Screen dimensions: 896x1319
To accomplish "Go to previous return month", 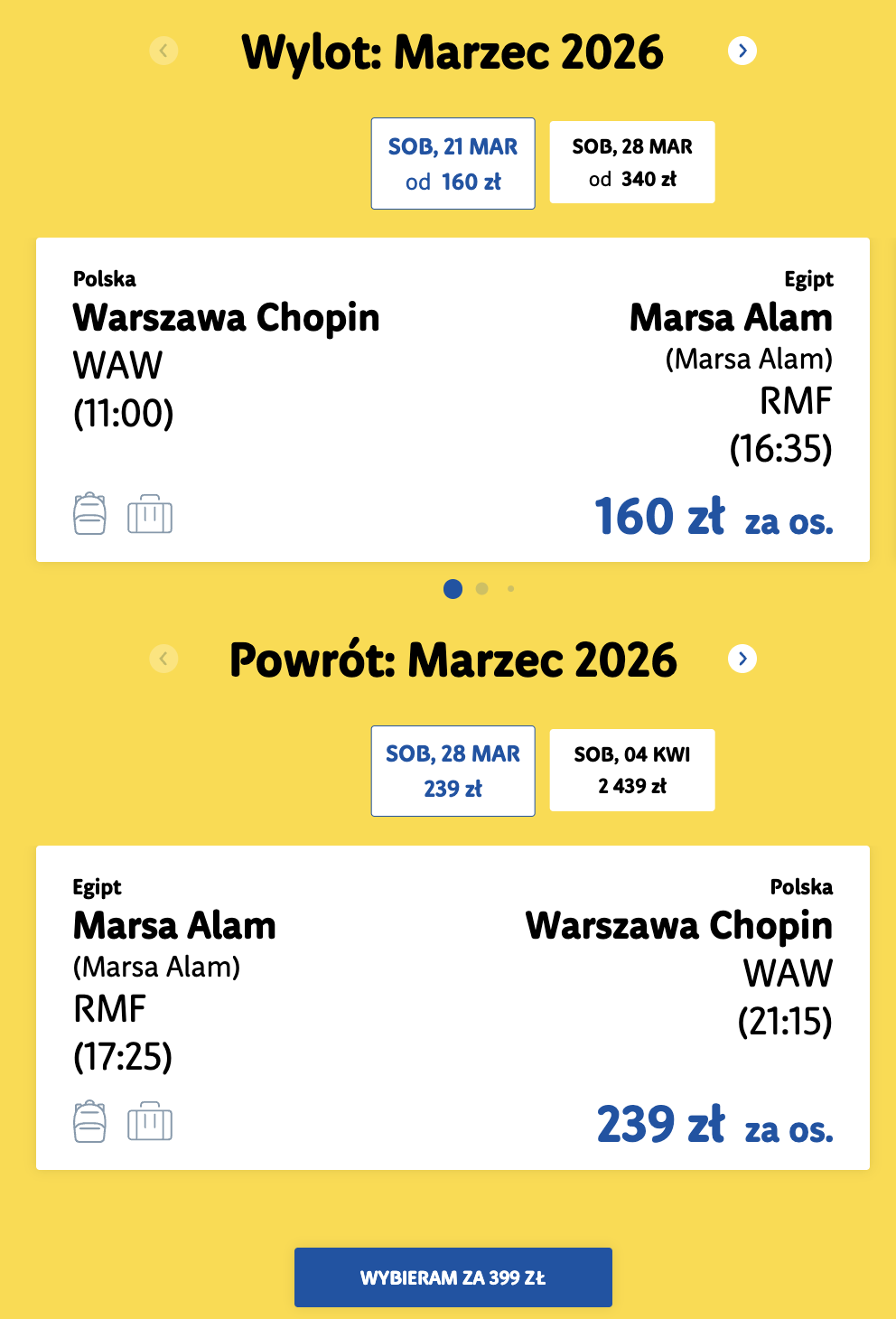I will tap(163, 659).
